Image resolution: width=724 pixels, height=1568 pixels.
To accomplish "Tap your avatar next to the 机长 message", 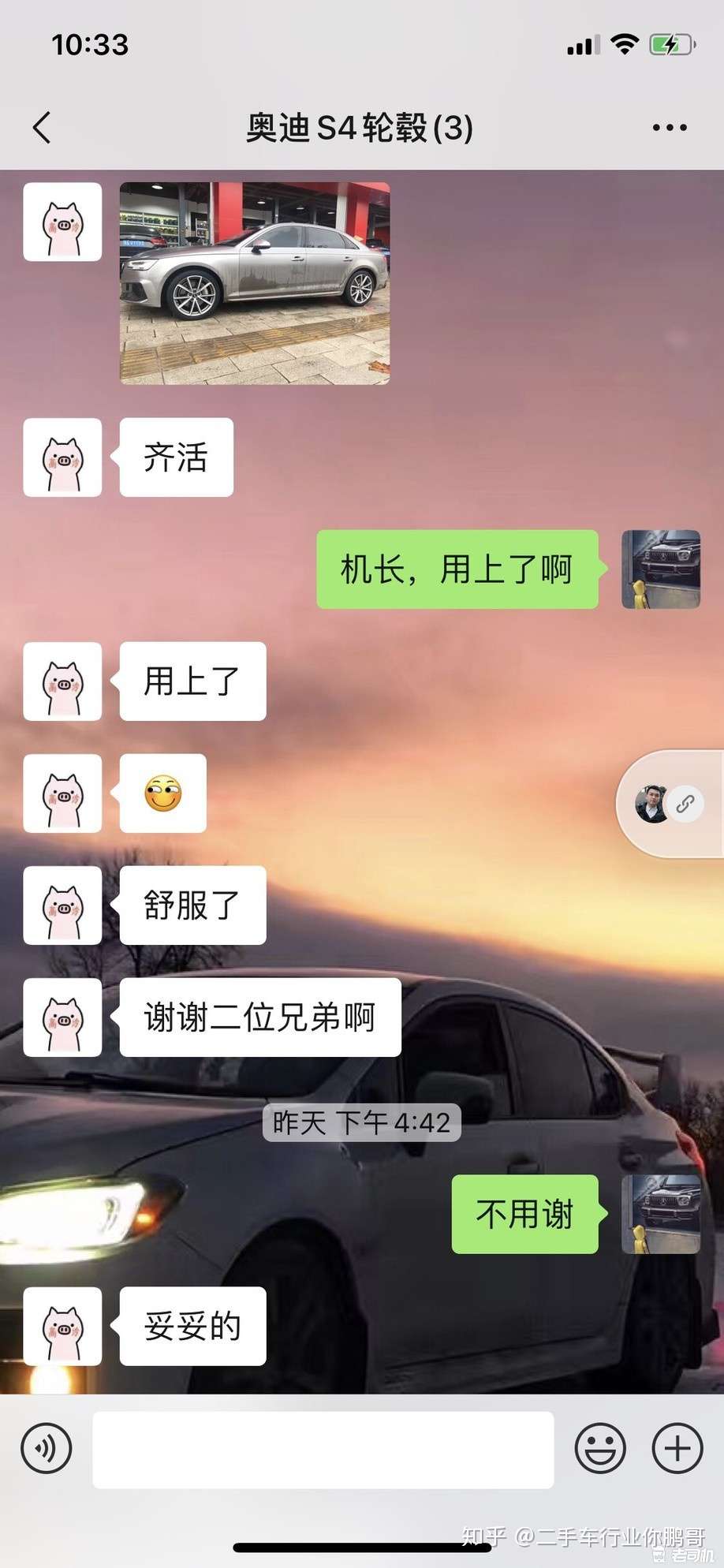I will (660, 569).
